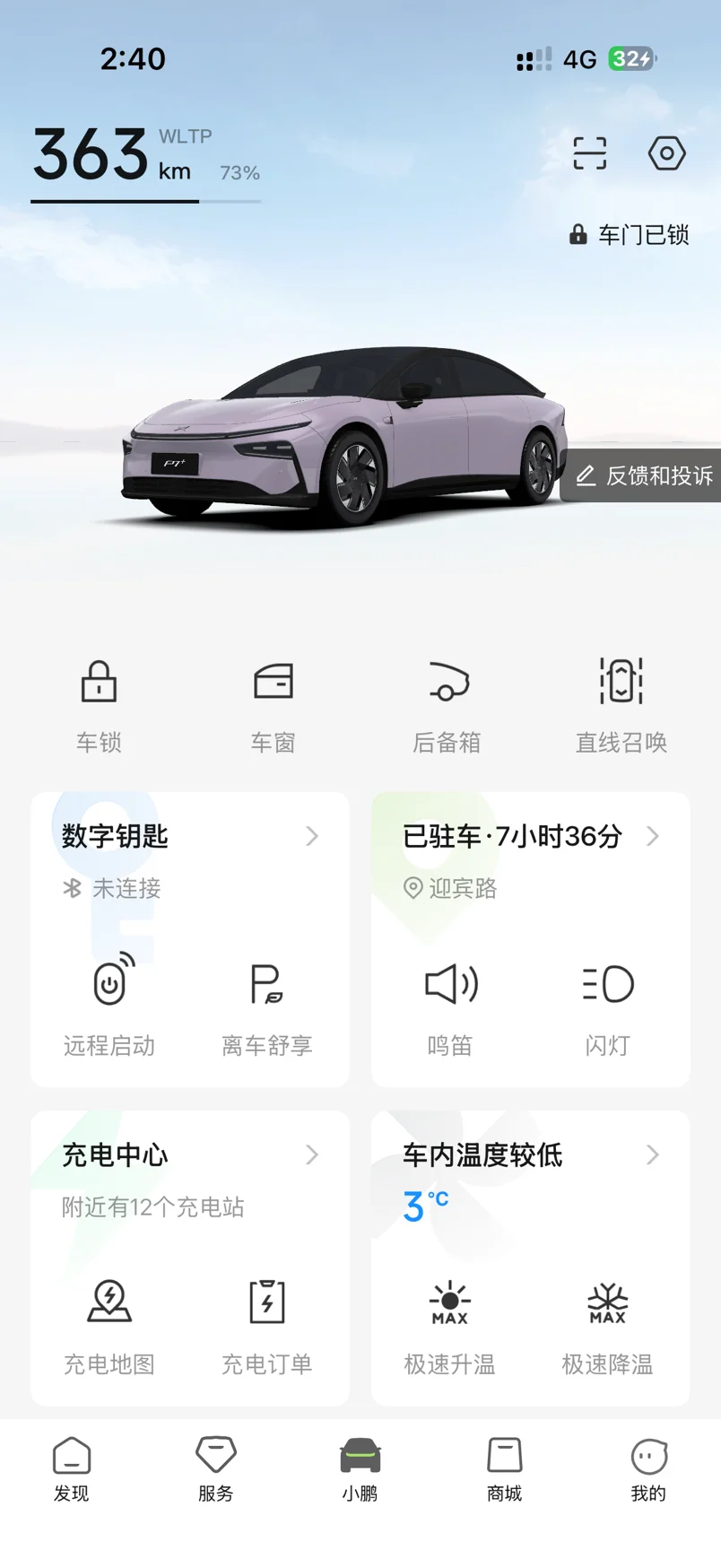Sound the horn with 鸣笛
Screen dimensions: 721x1568
tap(450, 1004)
